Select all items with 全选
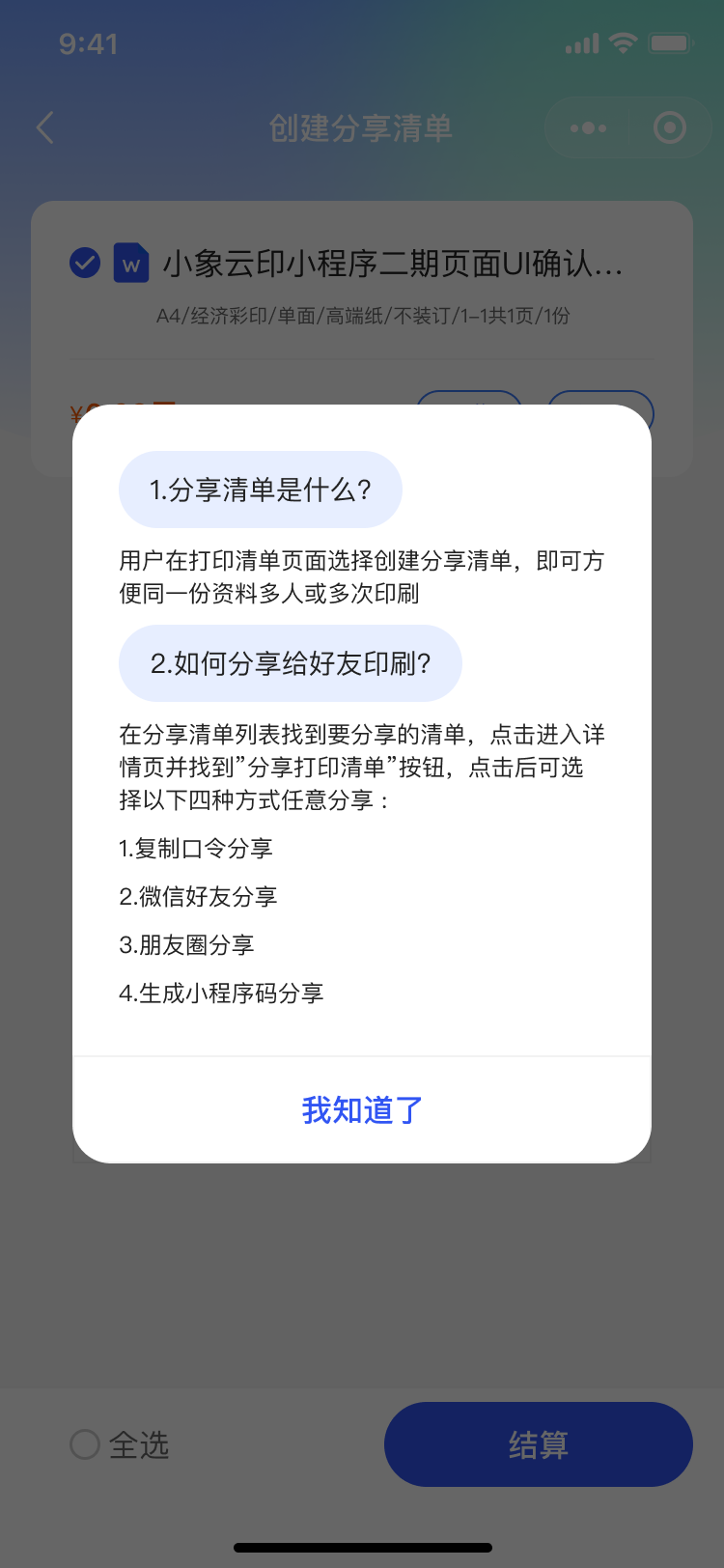The height and width of the screenshot is (1568, 724). coord(86,1444)
